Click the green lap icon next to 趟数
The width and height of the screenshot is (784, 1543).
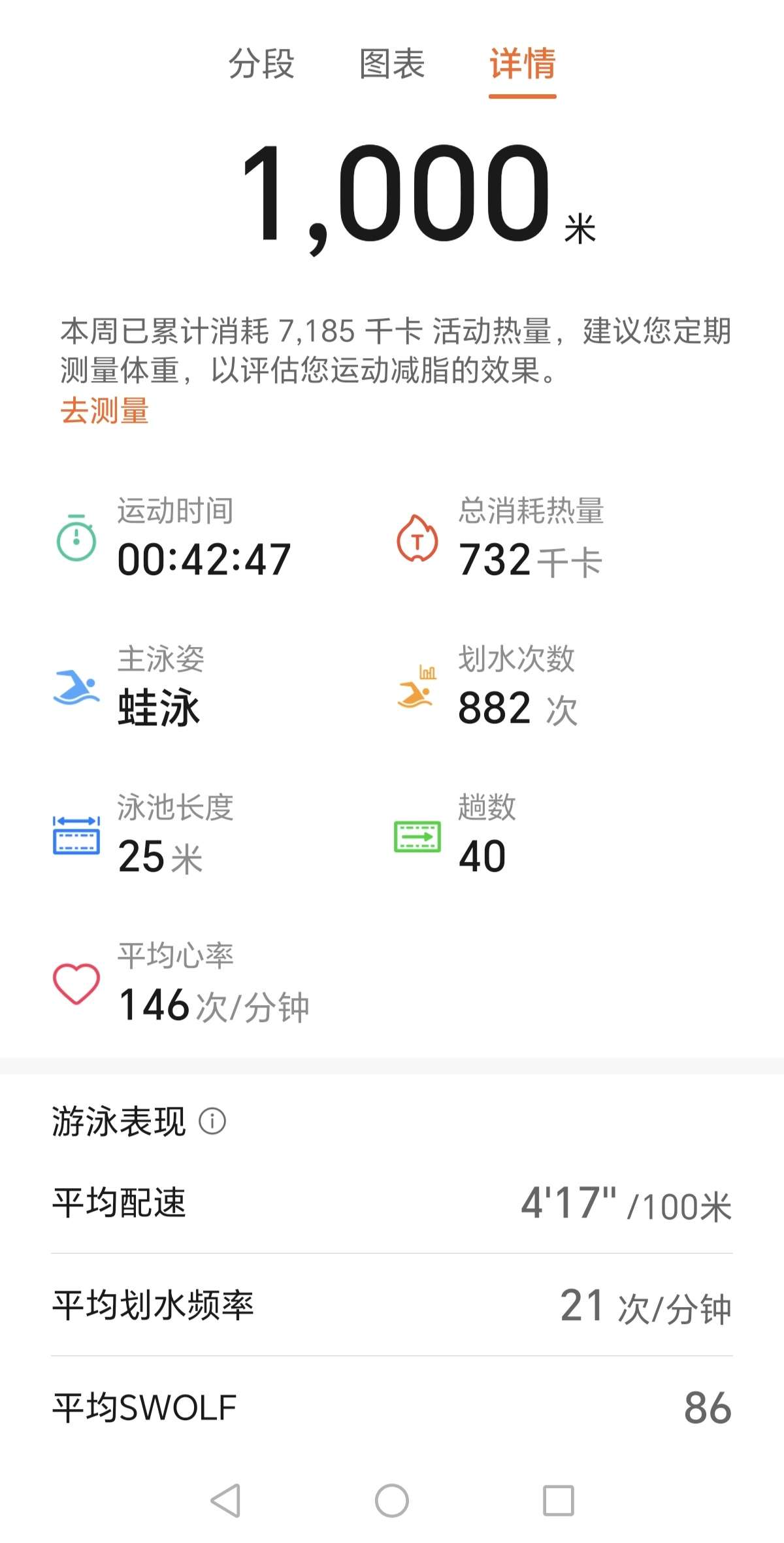coord(417,838)
